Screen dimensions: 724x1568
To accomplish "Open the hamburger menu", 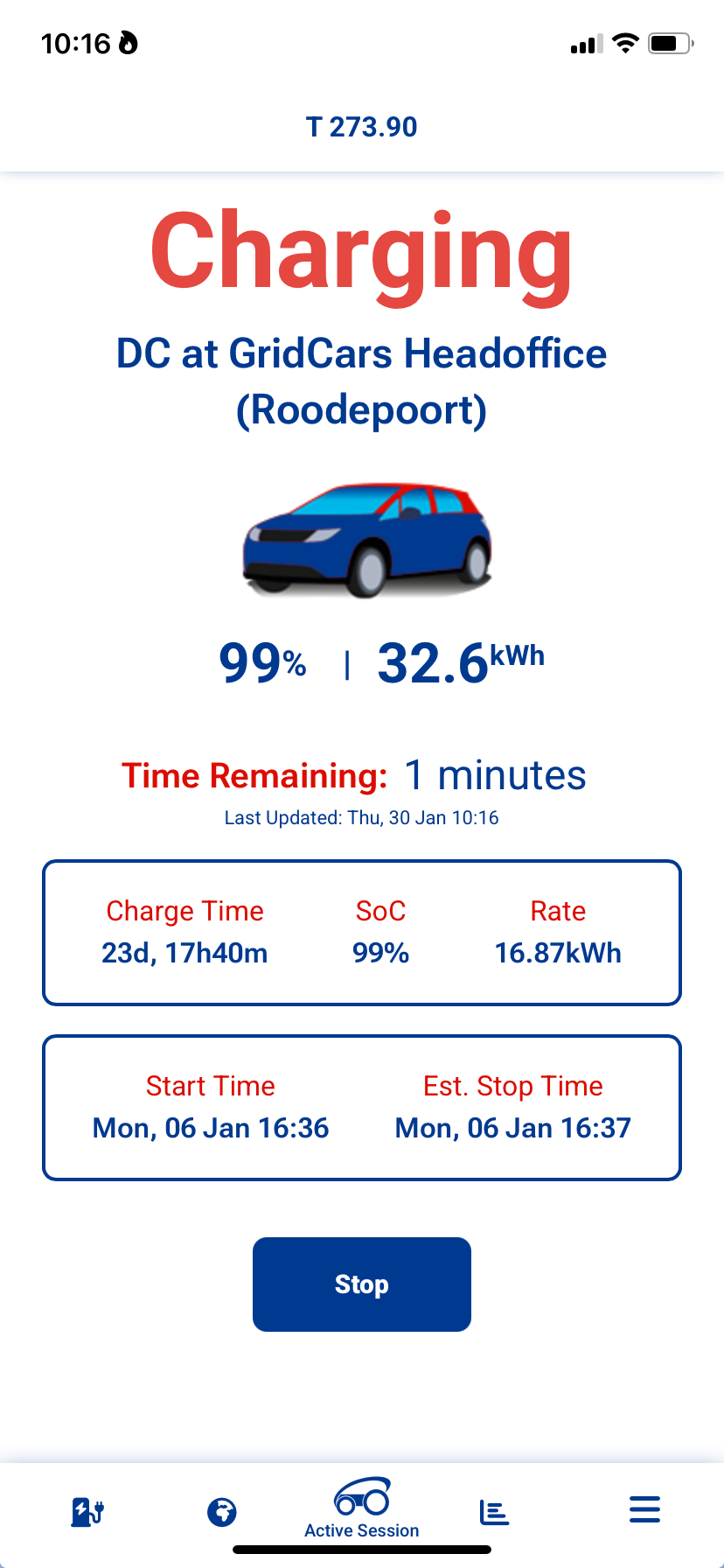I will (644, 1509).
